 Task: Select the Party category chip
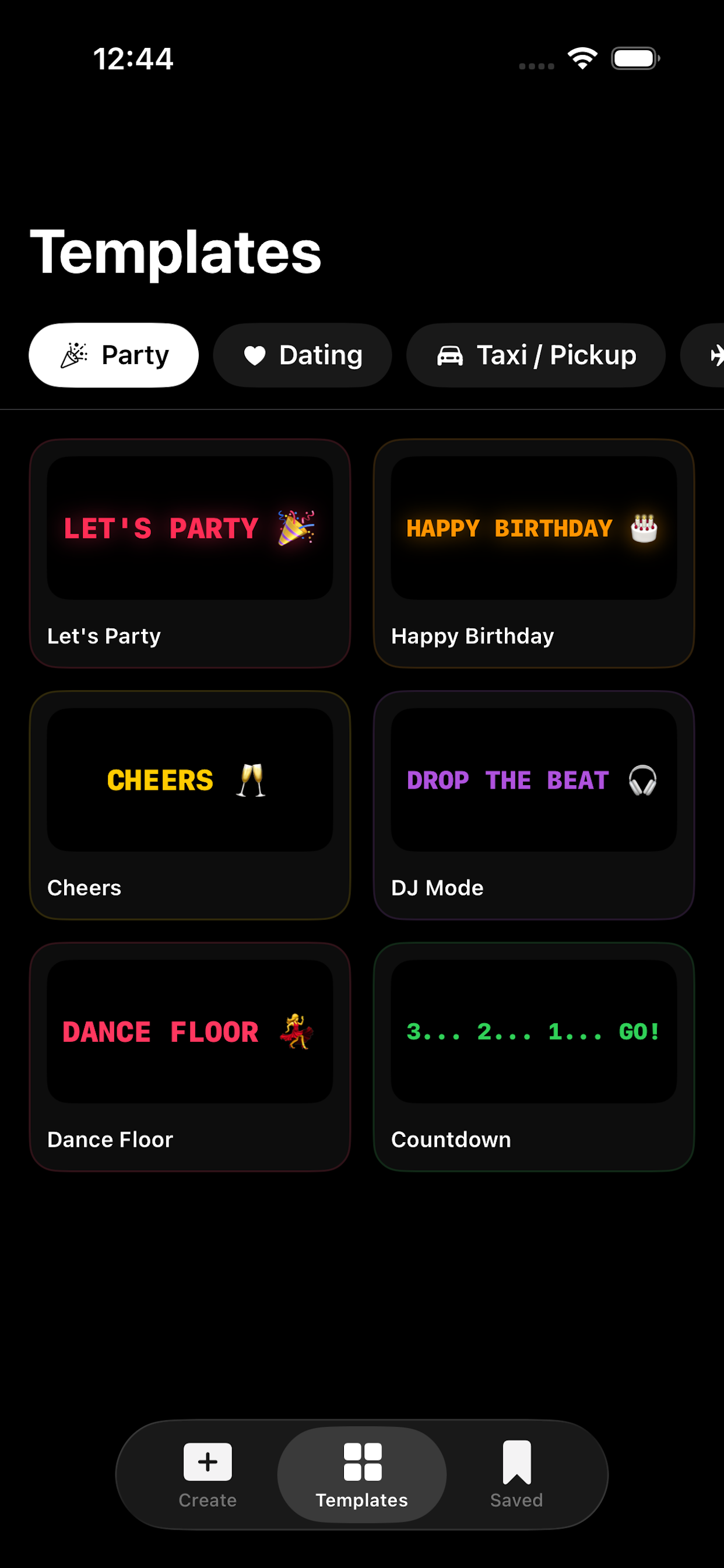pyautogui.click(x=114, y=355)
